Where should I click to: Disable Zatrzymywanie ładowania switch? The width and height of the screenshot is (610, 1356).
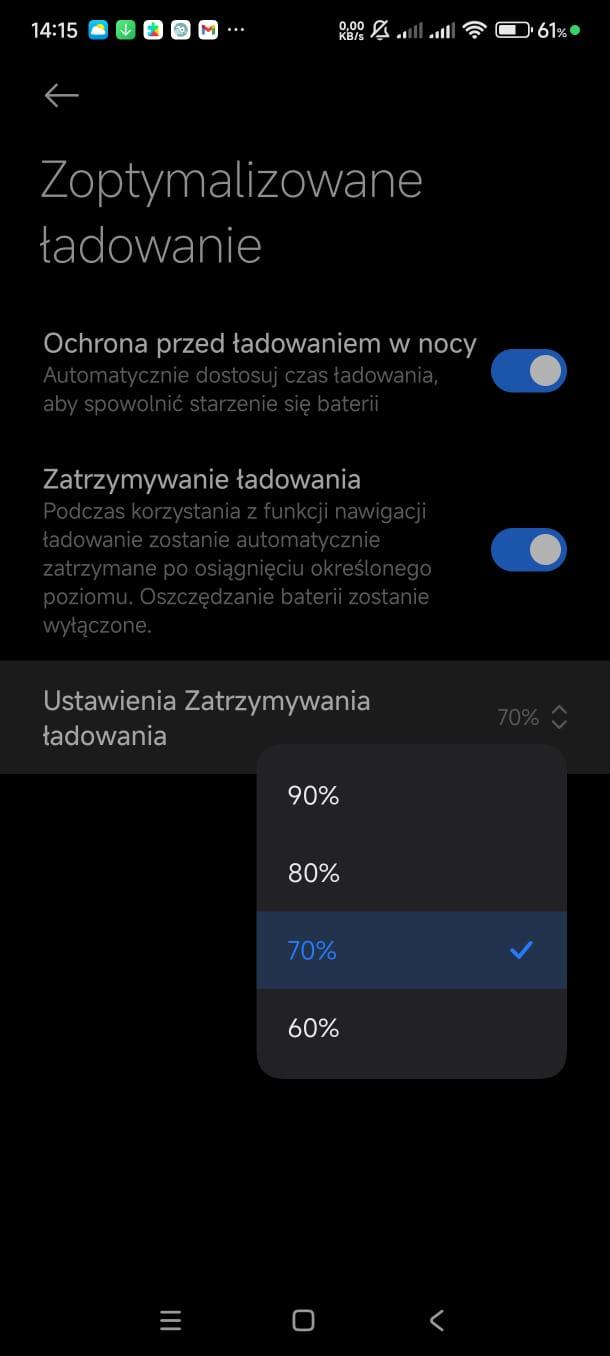tap(528, 550)
